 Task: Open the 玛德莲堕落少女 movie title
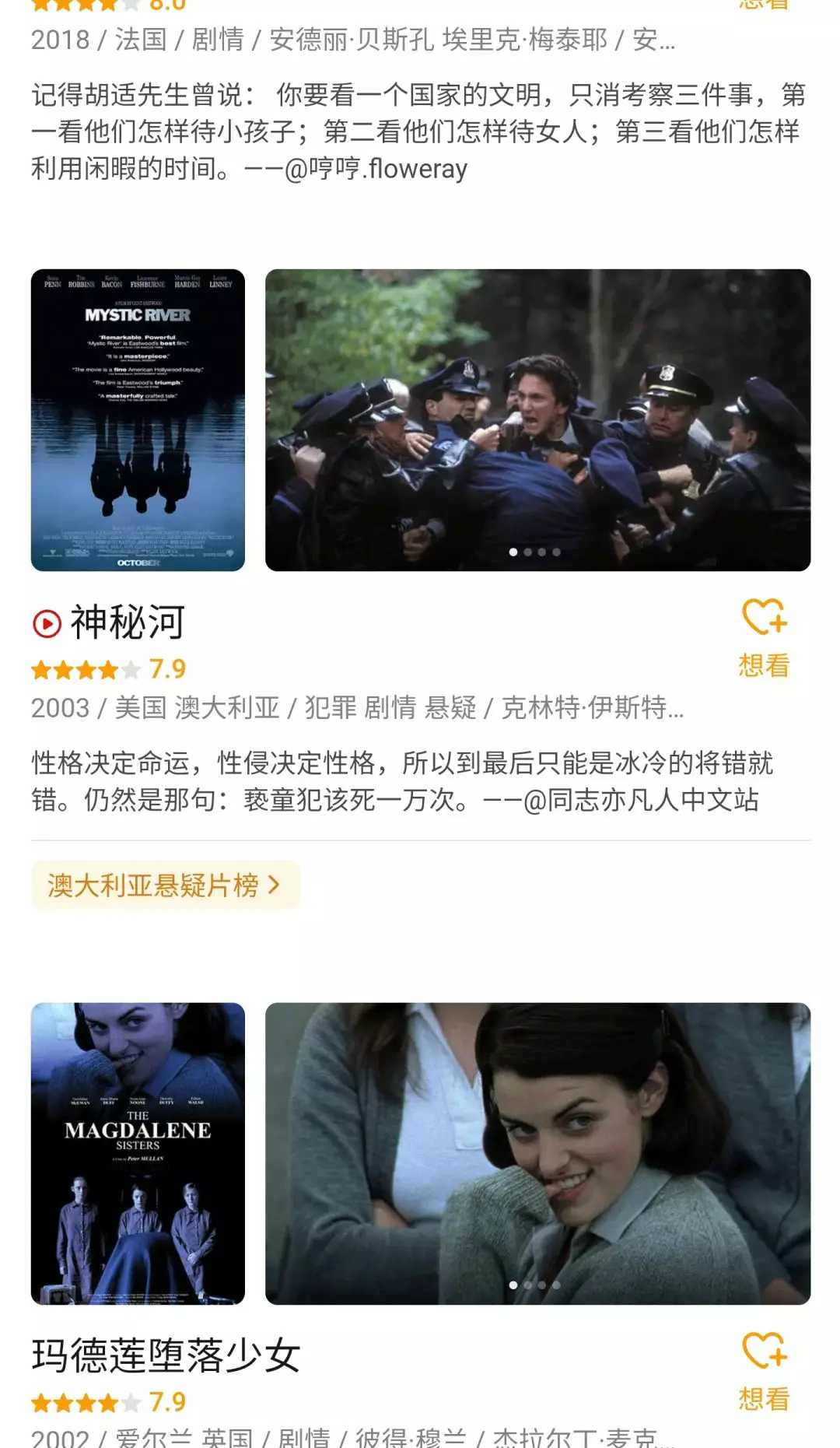point(166,1356)
